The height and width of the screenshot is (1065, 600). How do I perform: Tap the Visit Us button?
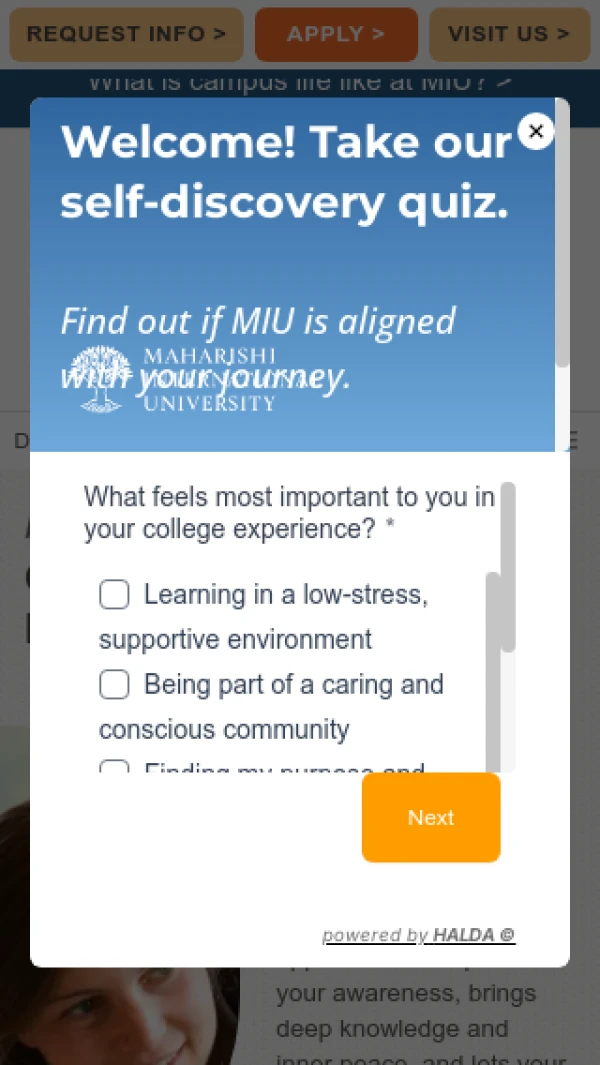(x=509, y=34)
